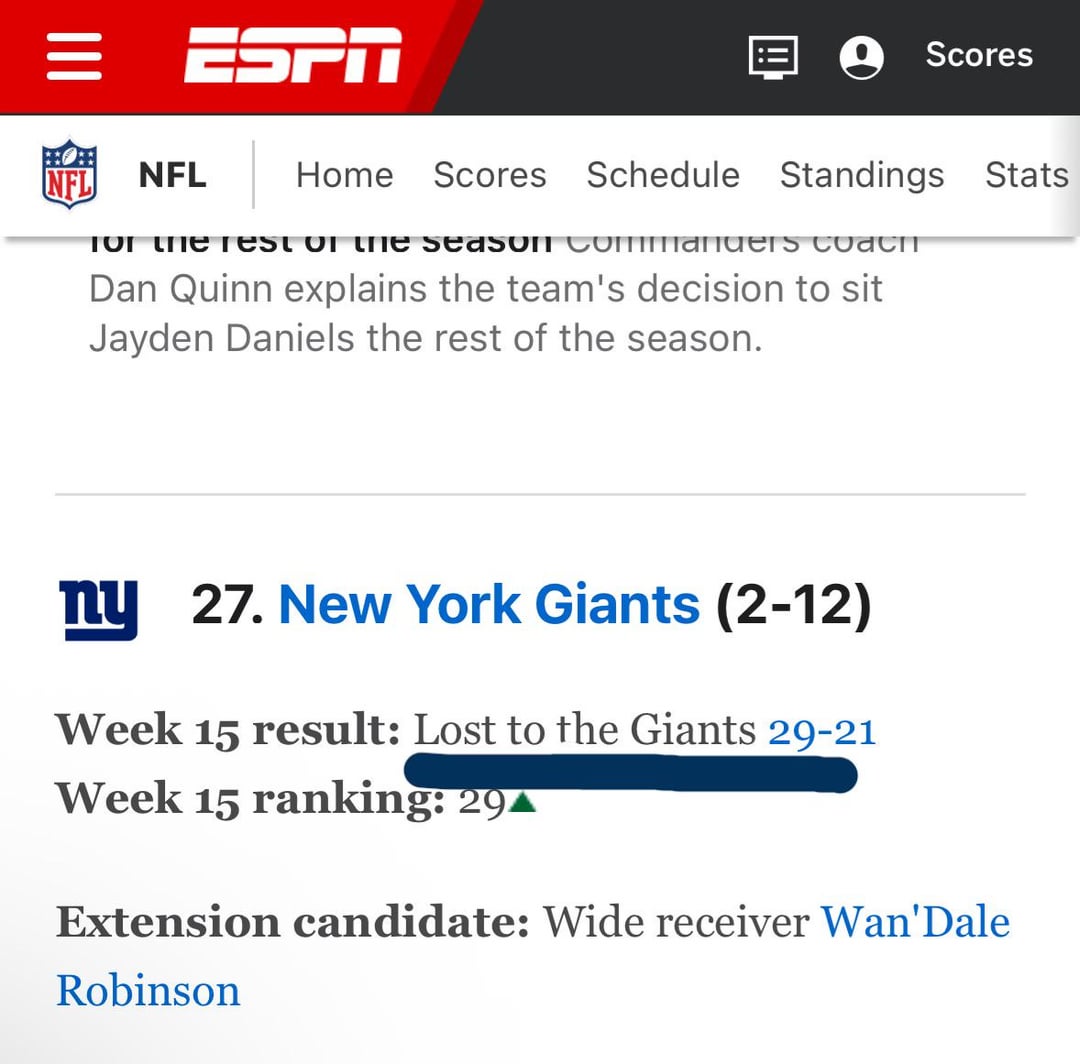
Task: Open the 29-21 game score link
Action: click(821, 731)
